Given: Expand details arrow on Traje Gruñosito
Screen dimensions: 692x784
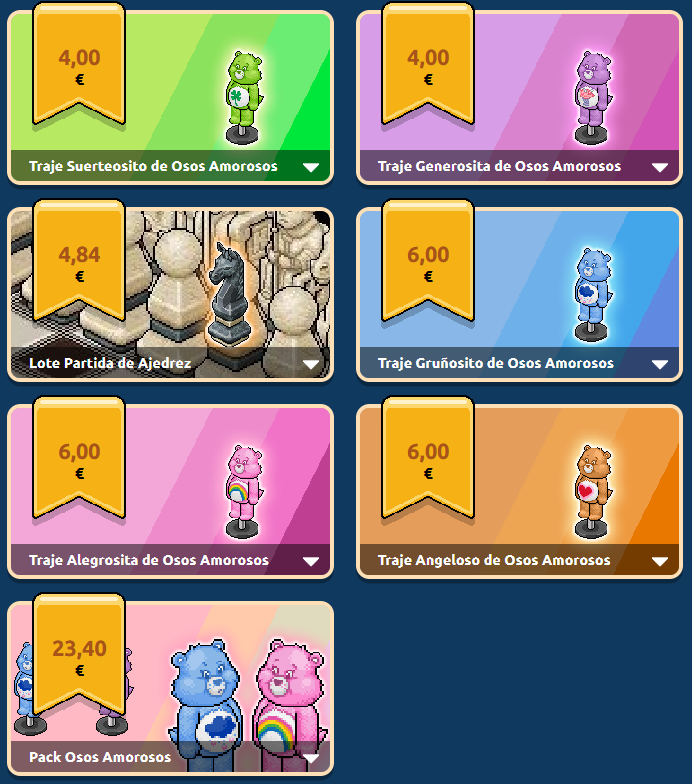Looking at the screenshot, I should 659,364.
